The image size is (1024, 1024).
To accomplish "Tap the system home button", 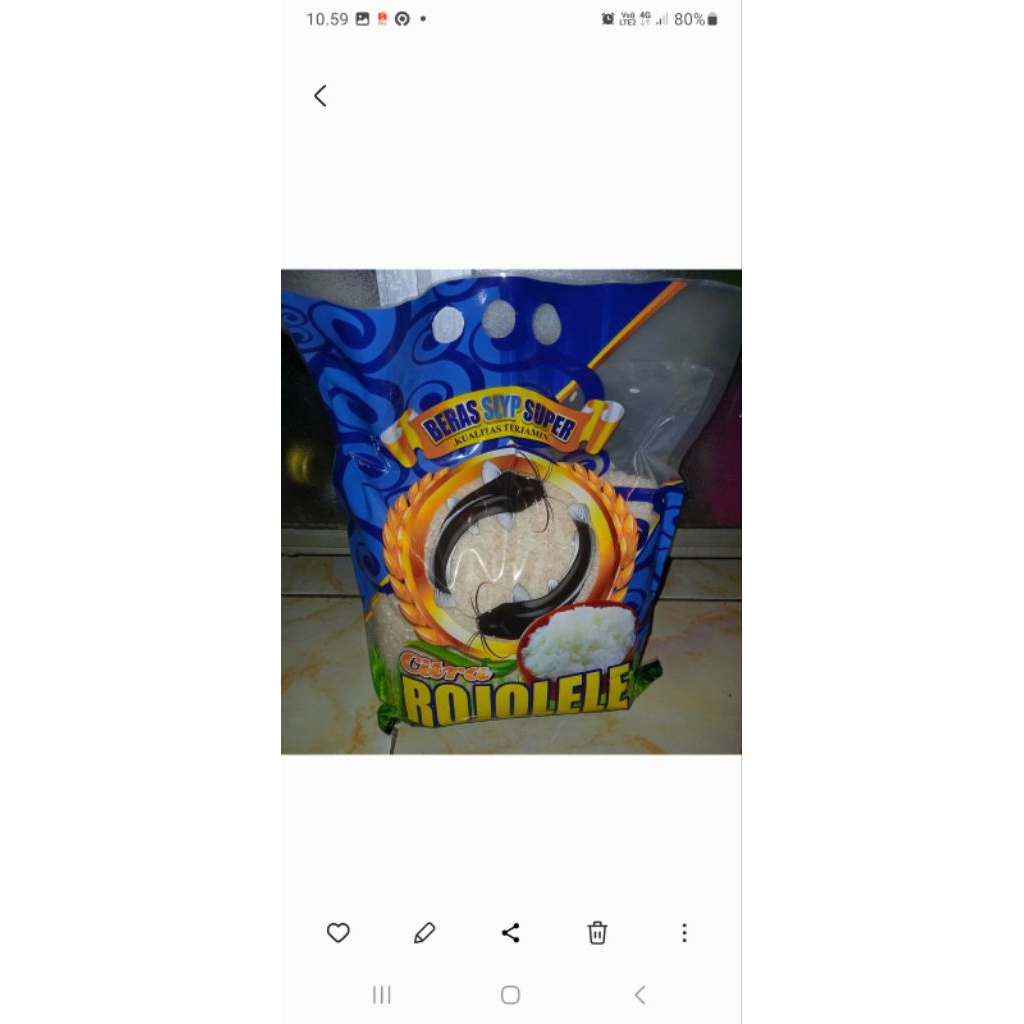I will [x=510, y=995].
